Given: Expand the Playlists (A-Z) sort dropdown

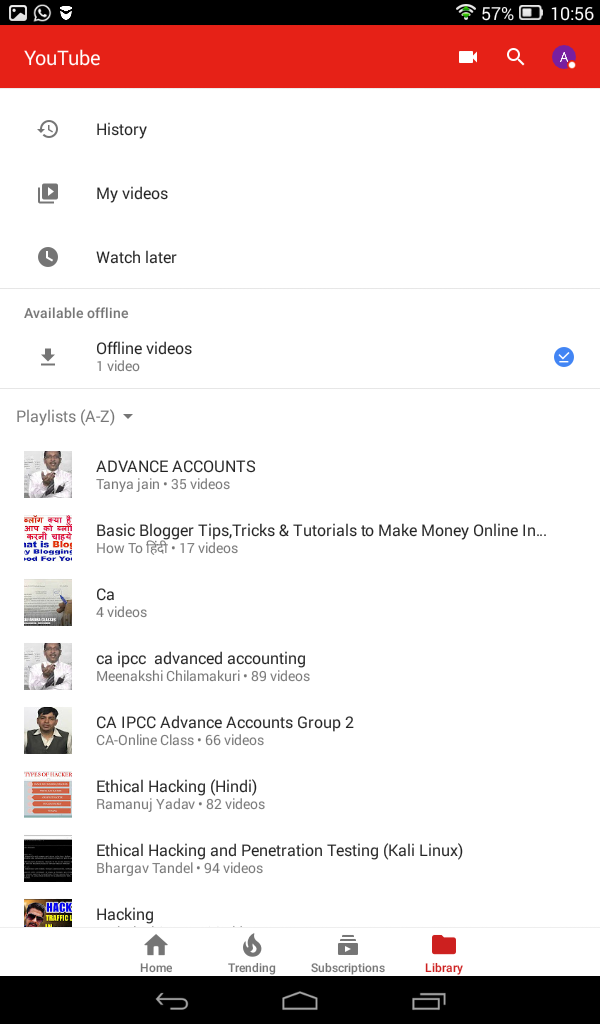Looking at the screenshot, I should click(x=75, y=416).
